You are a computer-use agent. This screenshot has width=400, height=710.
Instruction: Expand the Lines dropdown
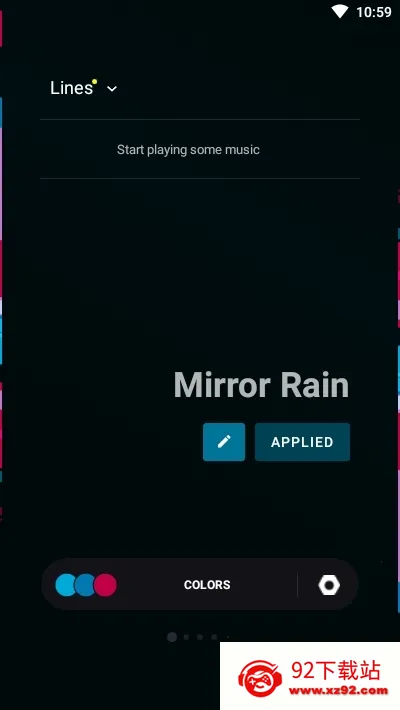point(84,88)
